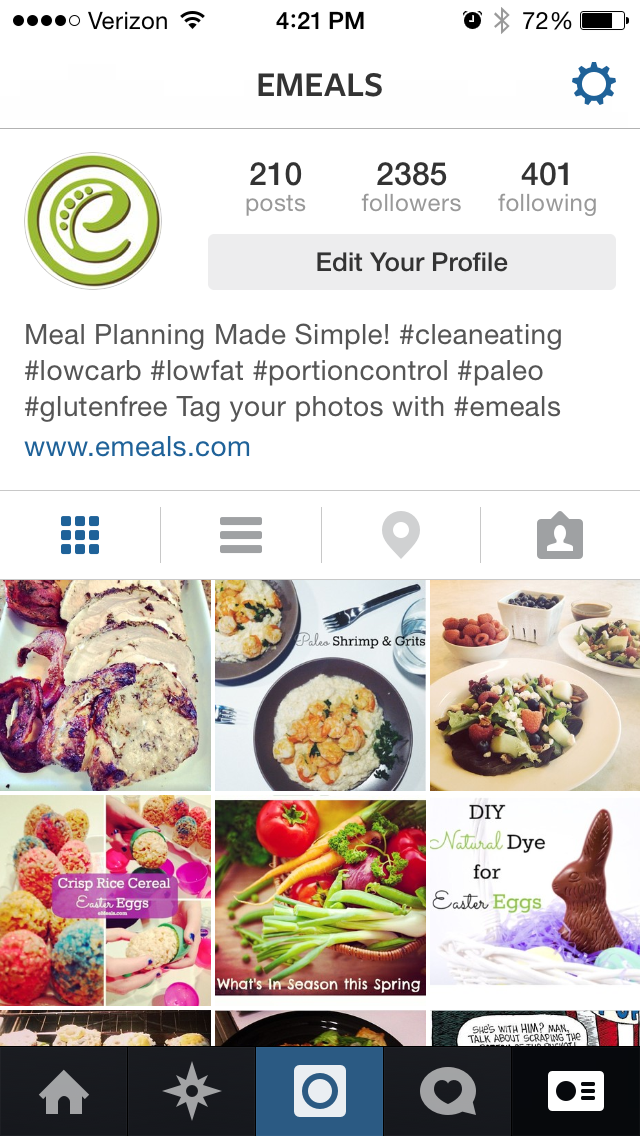Open the photo map location tab
Screen dimensions: 640x1136
point(401,535)
